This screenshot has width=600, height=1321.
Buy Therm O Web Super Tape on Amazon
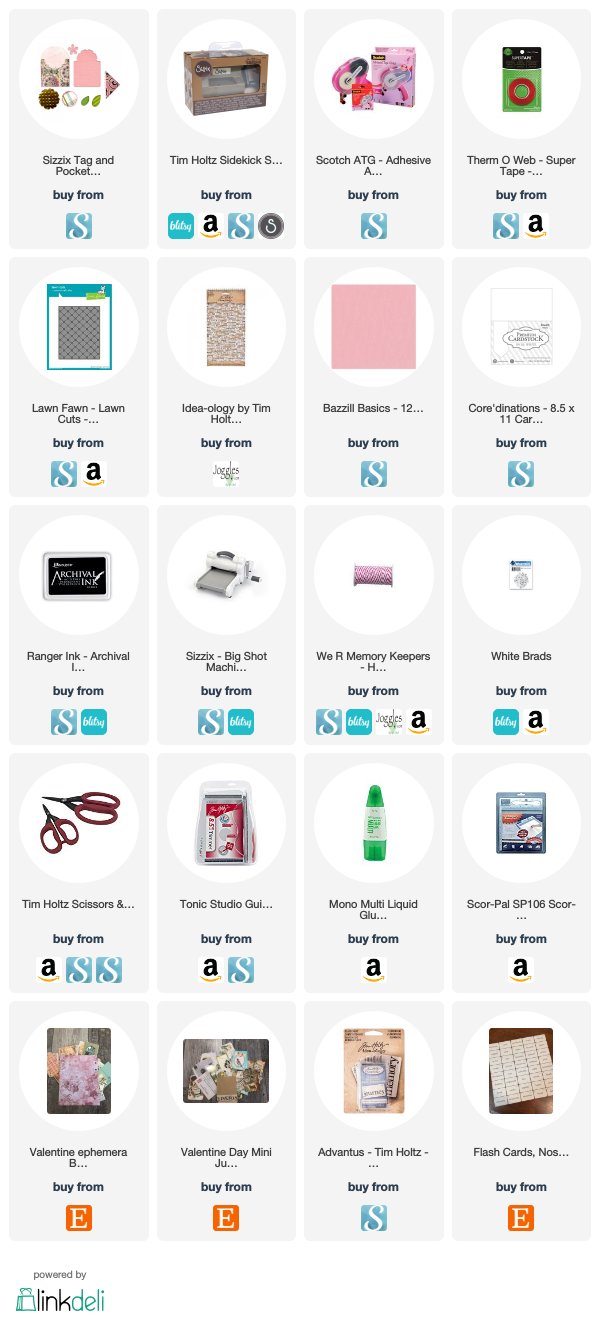click(536, 226)
